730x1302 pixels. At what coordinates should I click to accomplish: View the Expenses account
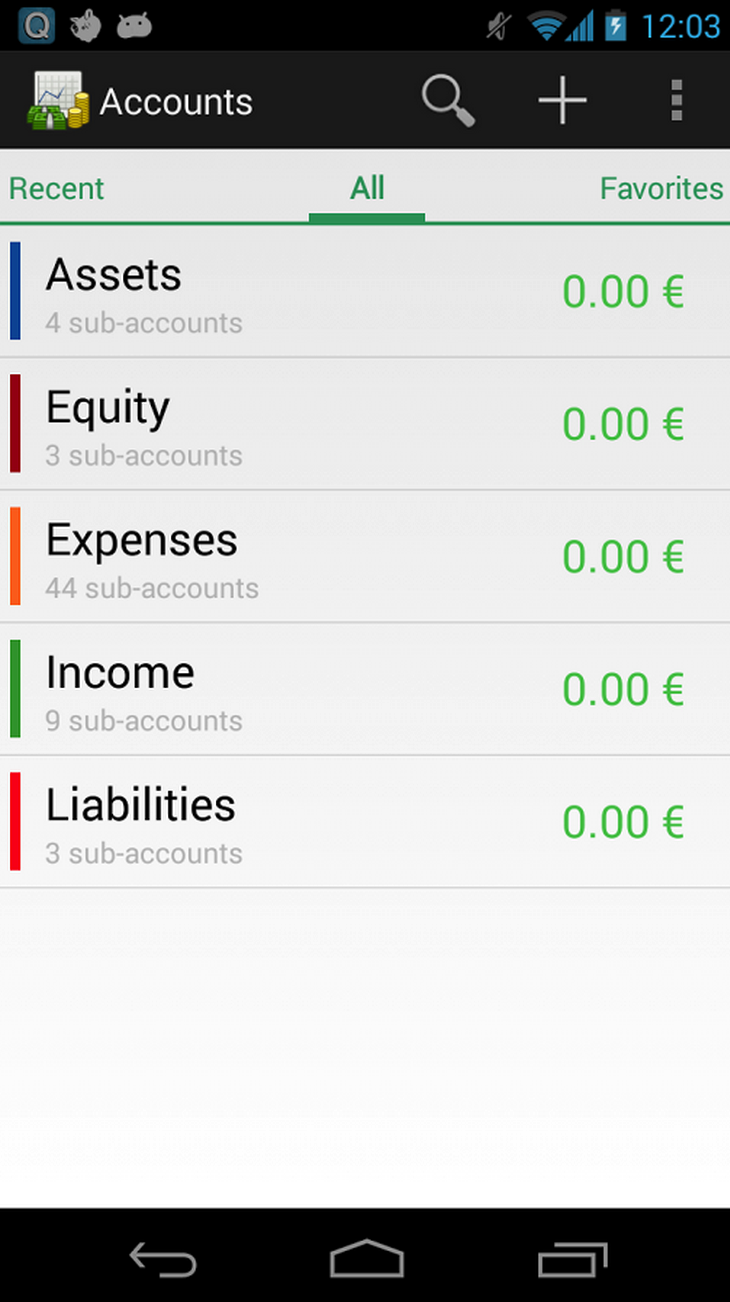[365, 557]
